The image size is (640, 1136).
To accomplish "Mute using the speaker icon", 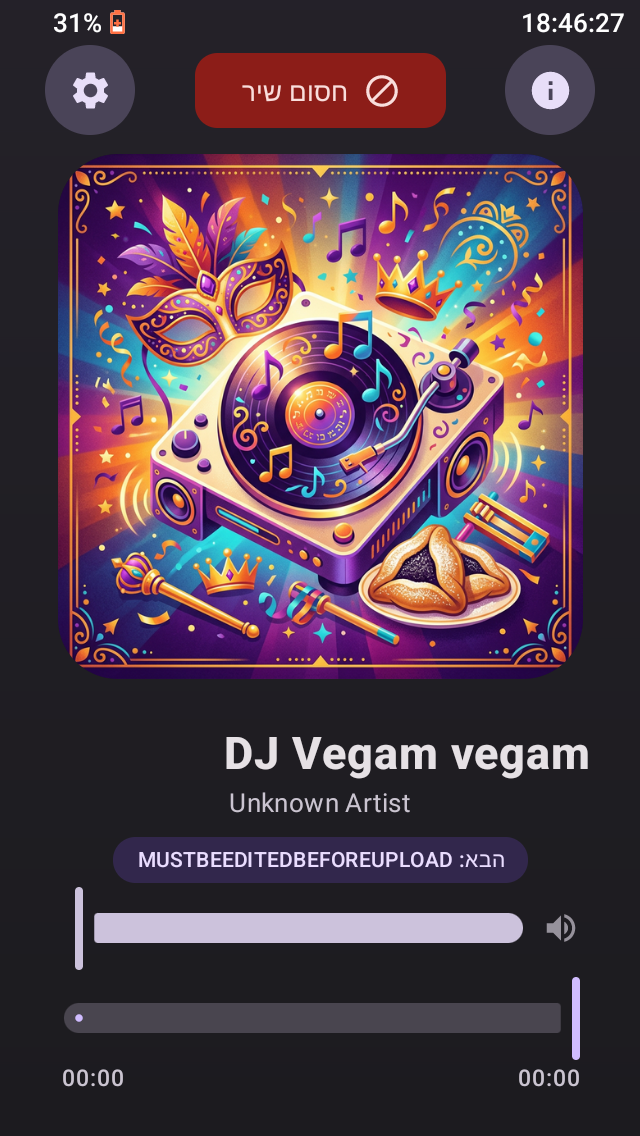I will click(560, 929).
